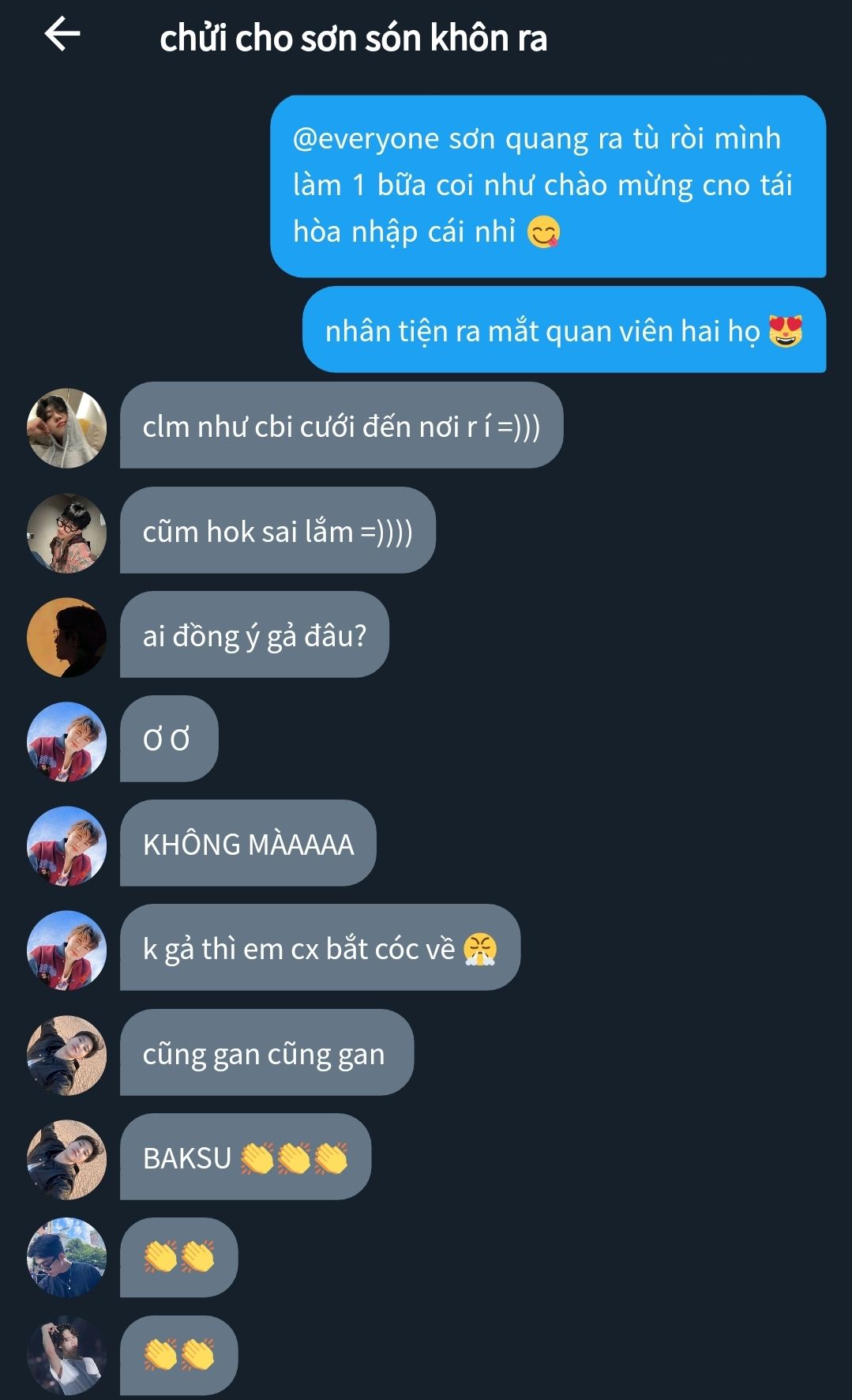Open avatar beside 'clm như cbi cưới' message
The width and height of the screenshot is (852, 1400).
pos(67,427)
